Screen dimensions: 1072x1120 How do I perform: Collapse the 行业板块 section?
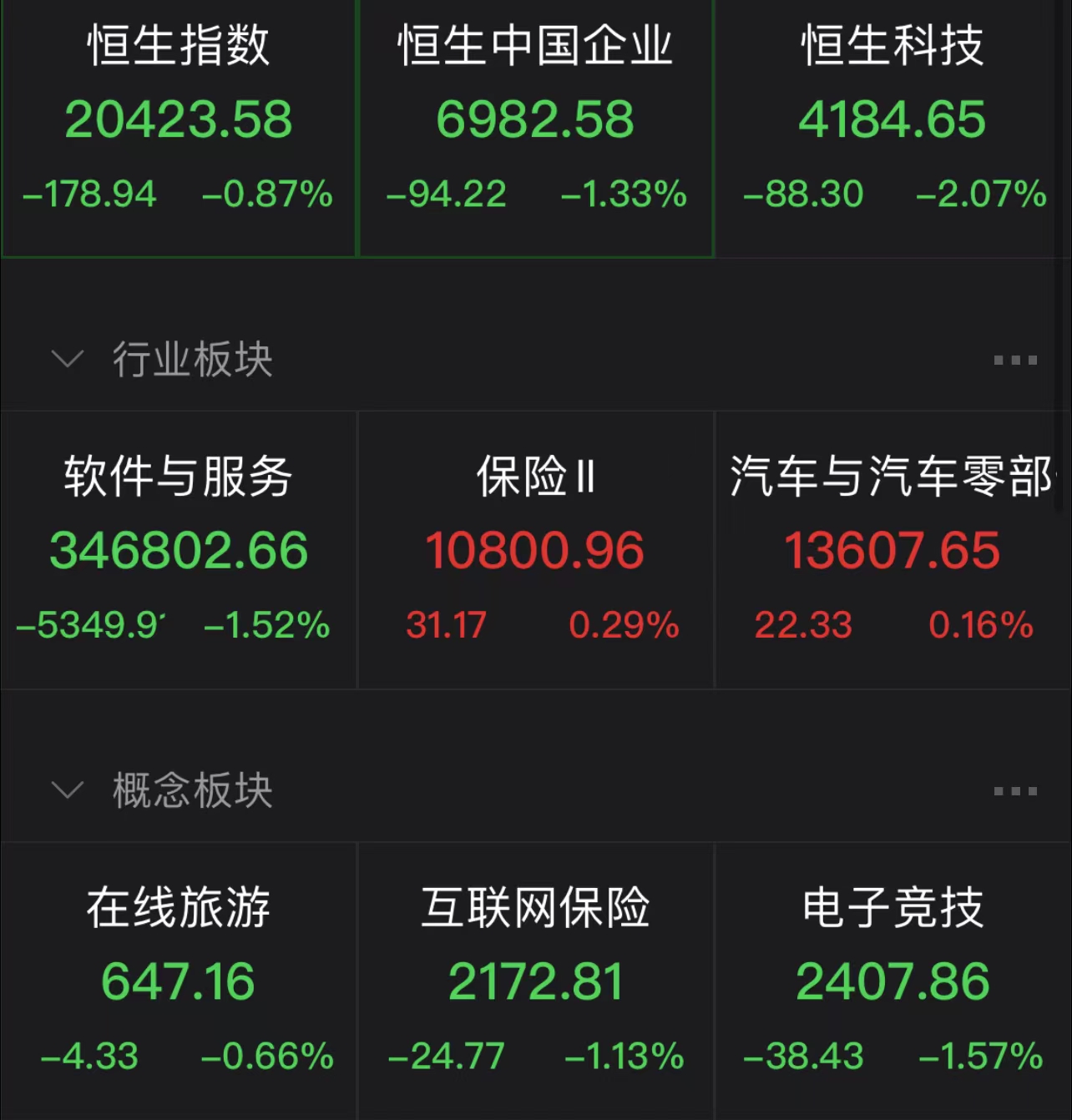point(68,360)
